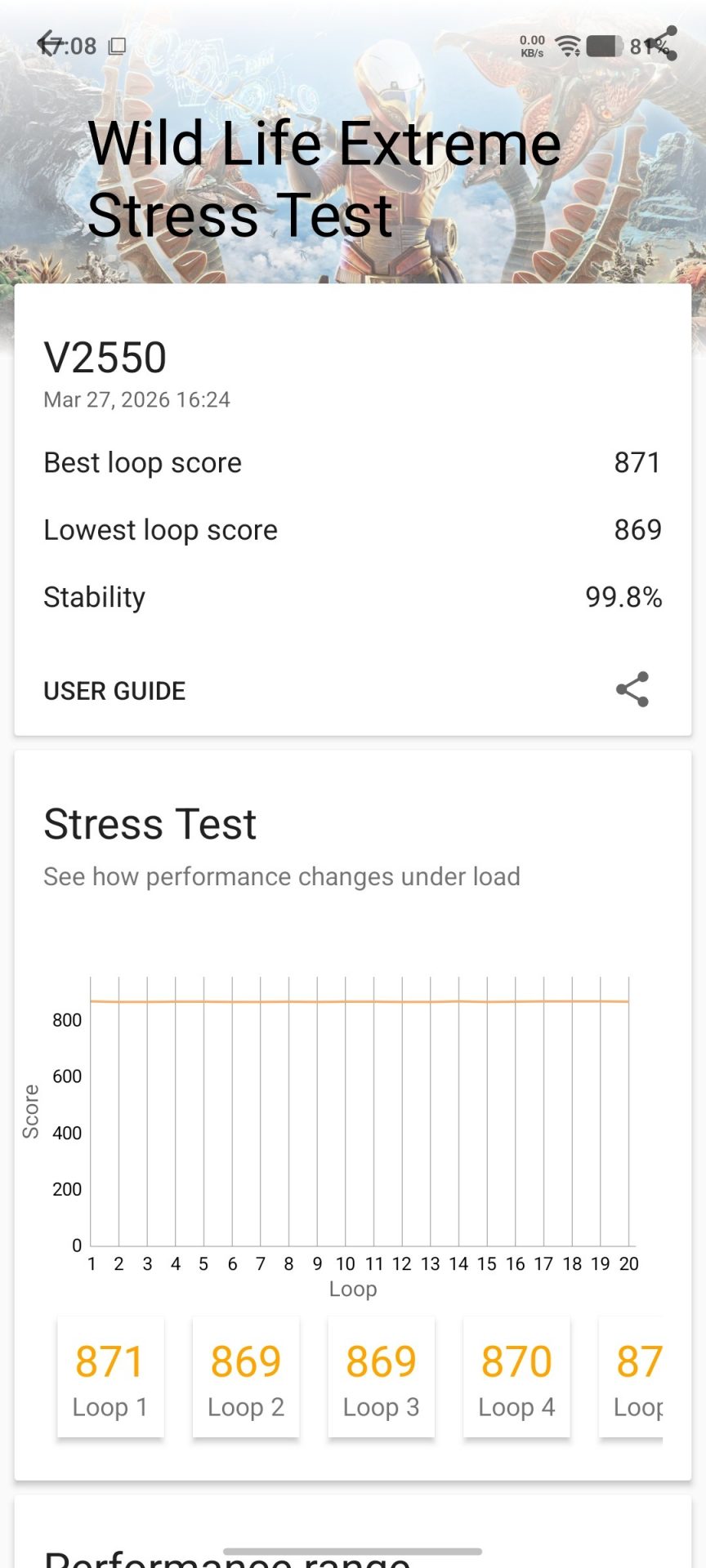
Task: Open the USER GUIDE
Action: coord(114,691)
